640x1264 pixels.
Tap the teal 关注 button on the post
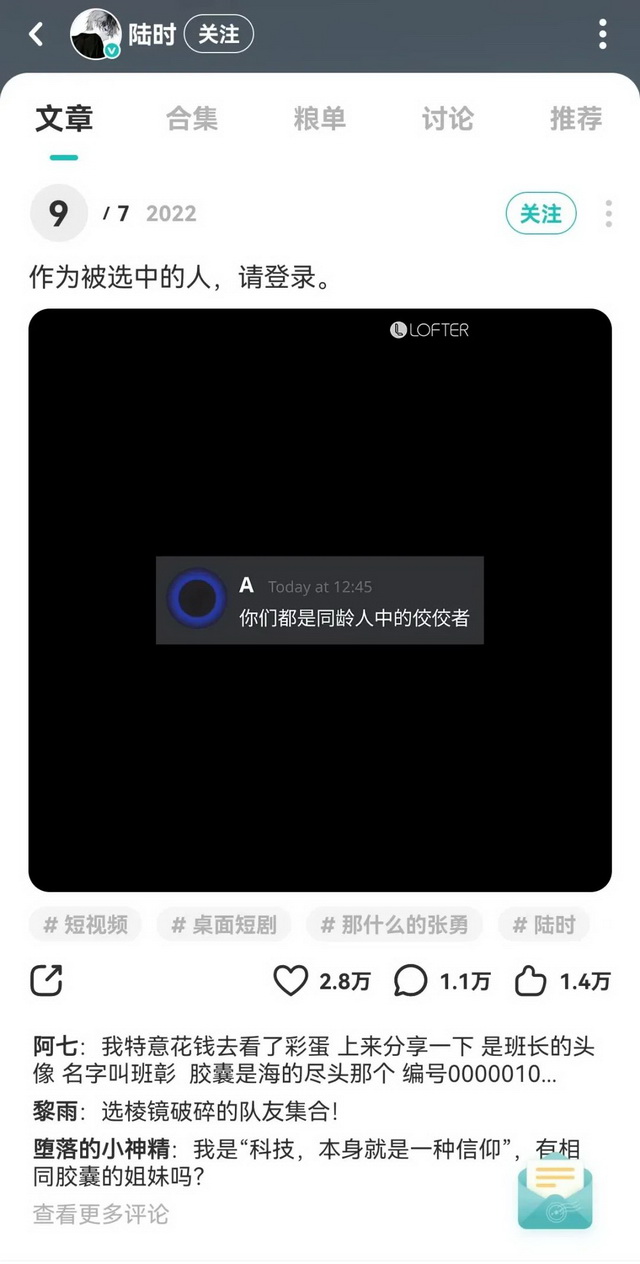click(x=540, y=213)
